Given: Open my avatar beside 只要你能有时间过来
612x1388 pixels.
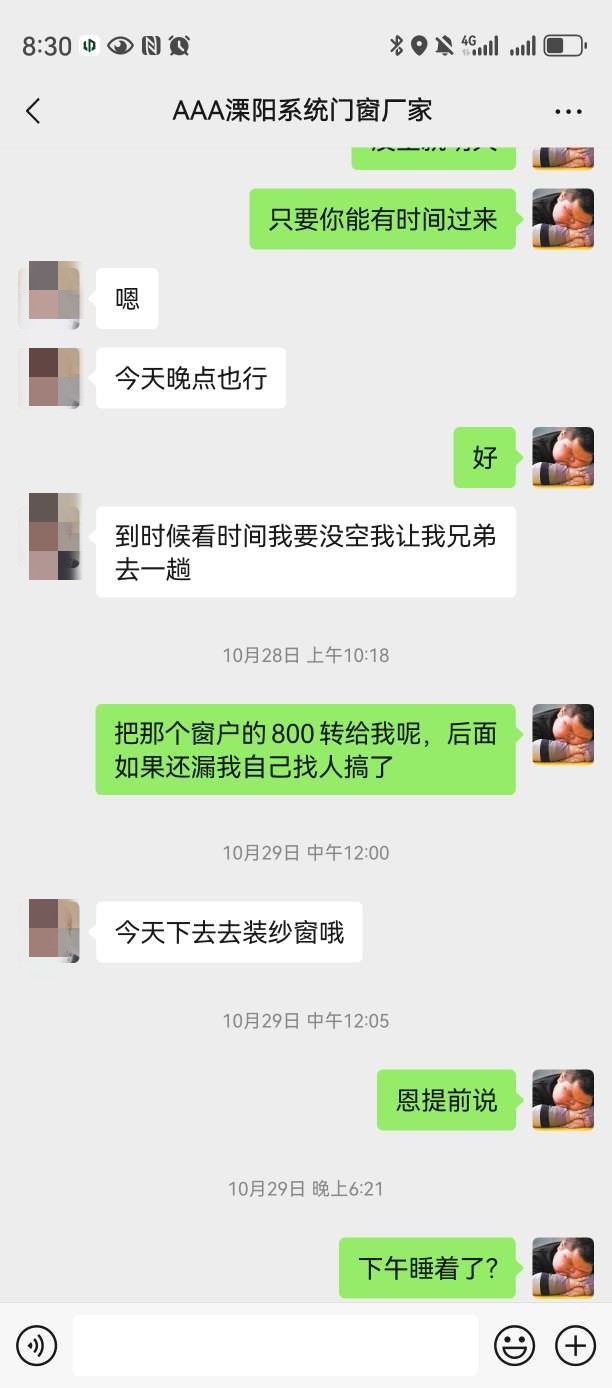Looking at the screenshot, I should [x=563, y=218].
